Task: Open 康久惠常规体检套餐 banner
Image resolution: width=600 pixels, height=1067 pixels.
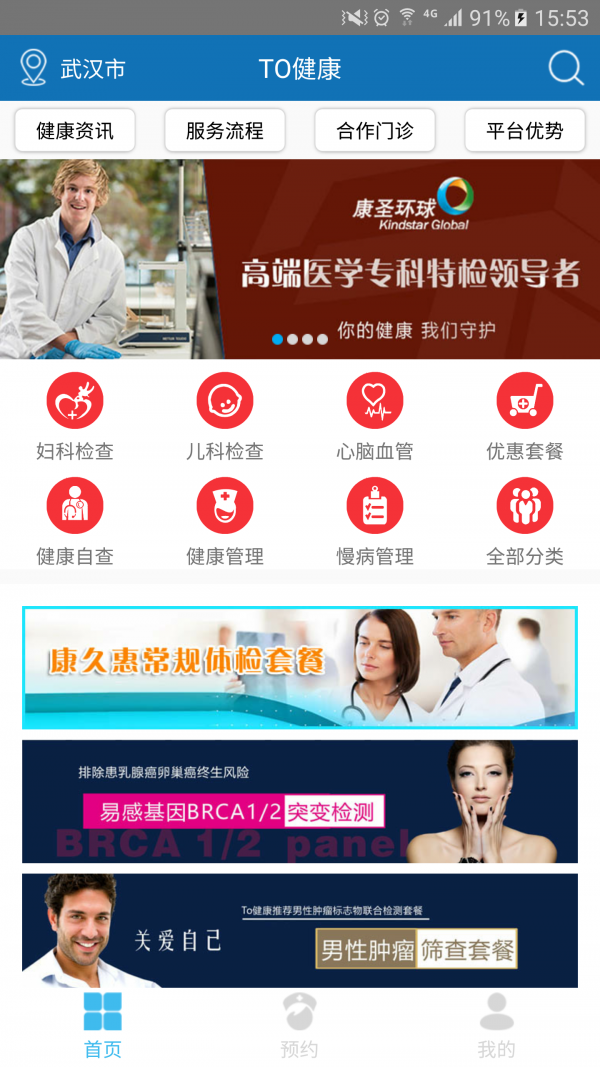Action: 300,667
